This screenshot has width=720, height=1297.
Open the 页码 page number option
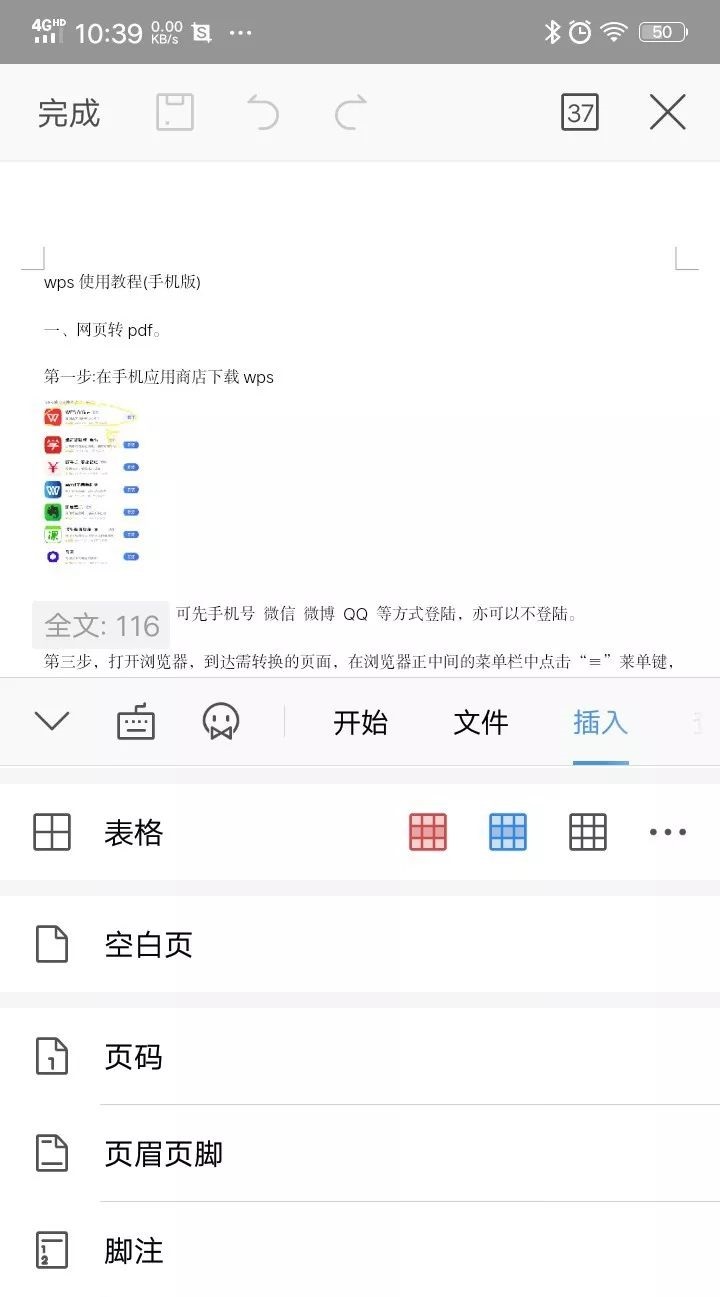click(133, 1057)
